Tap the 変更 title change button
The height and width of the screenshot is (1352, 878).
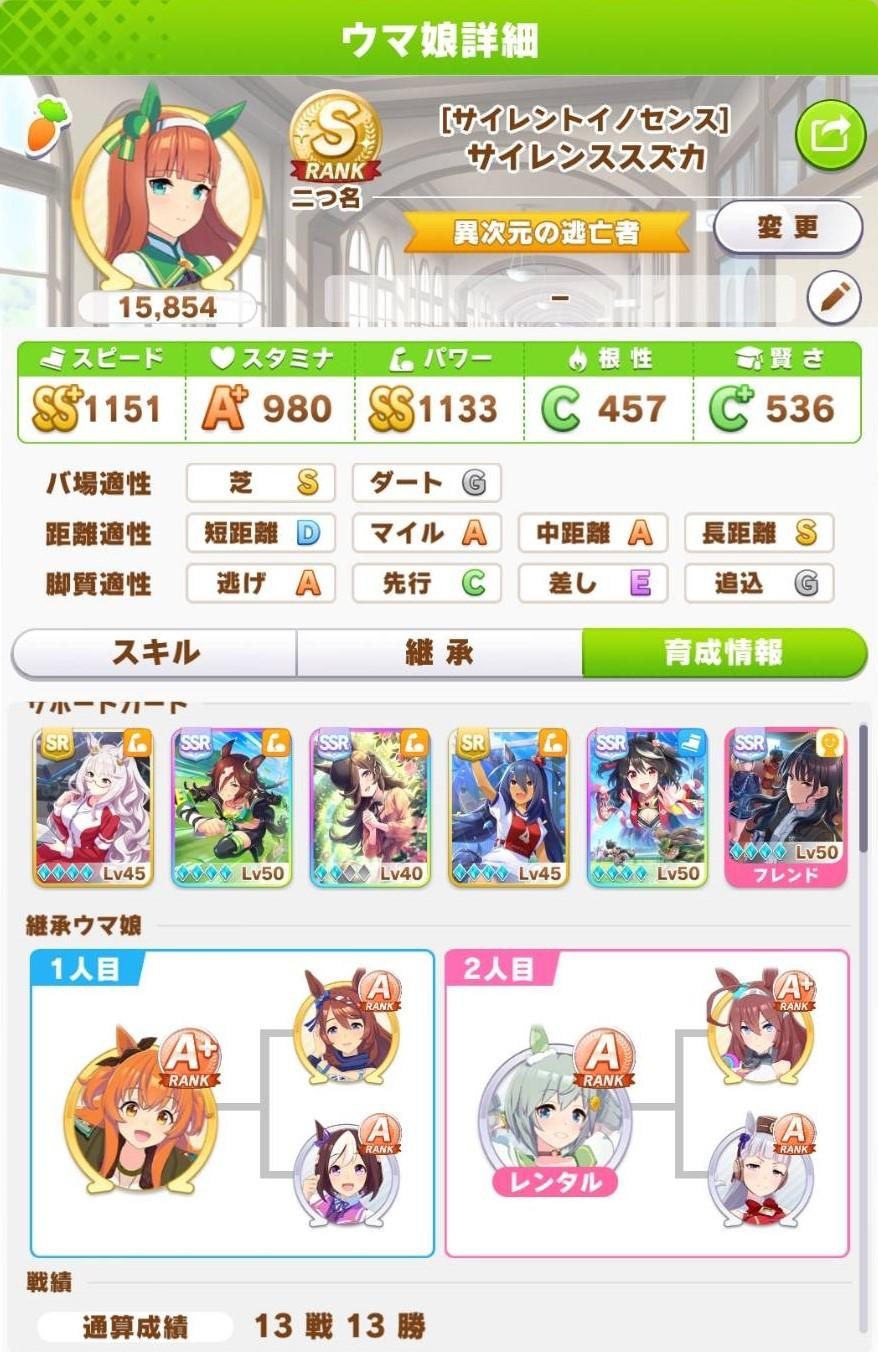pyautogui.click(x=787, y=228)
